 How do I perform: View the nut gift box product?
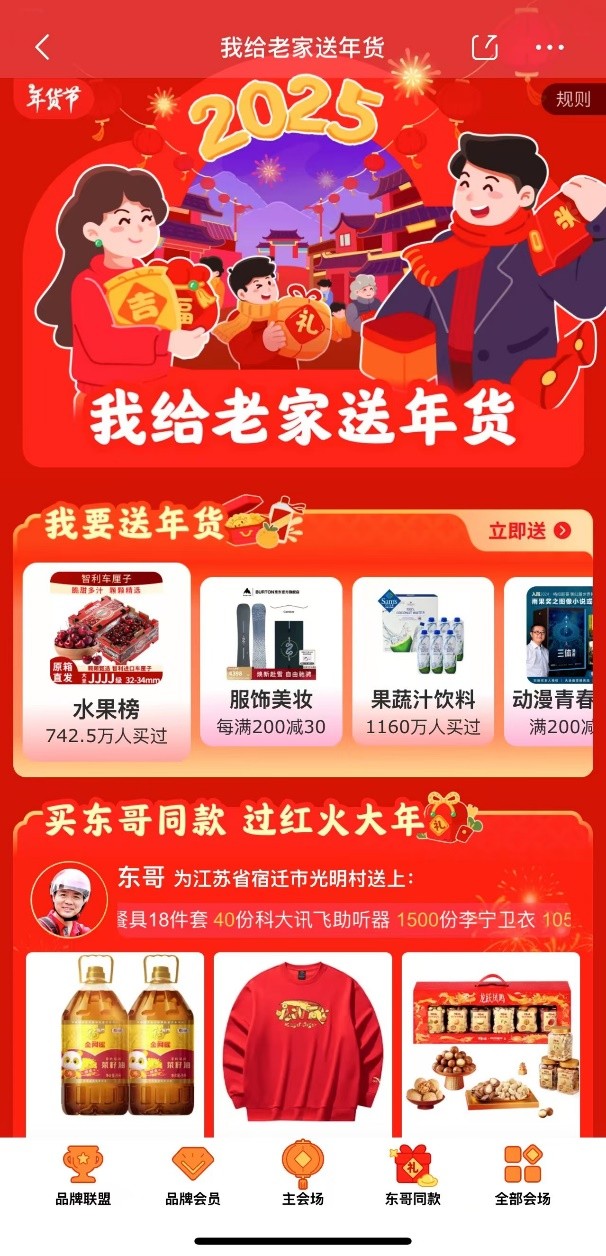click(490, 1040)
